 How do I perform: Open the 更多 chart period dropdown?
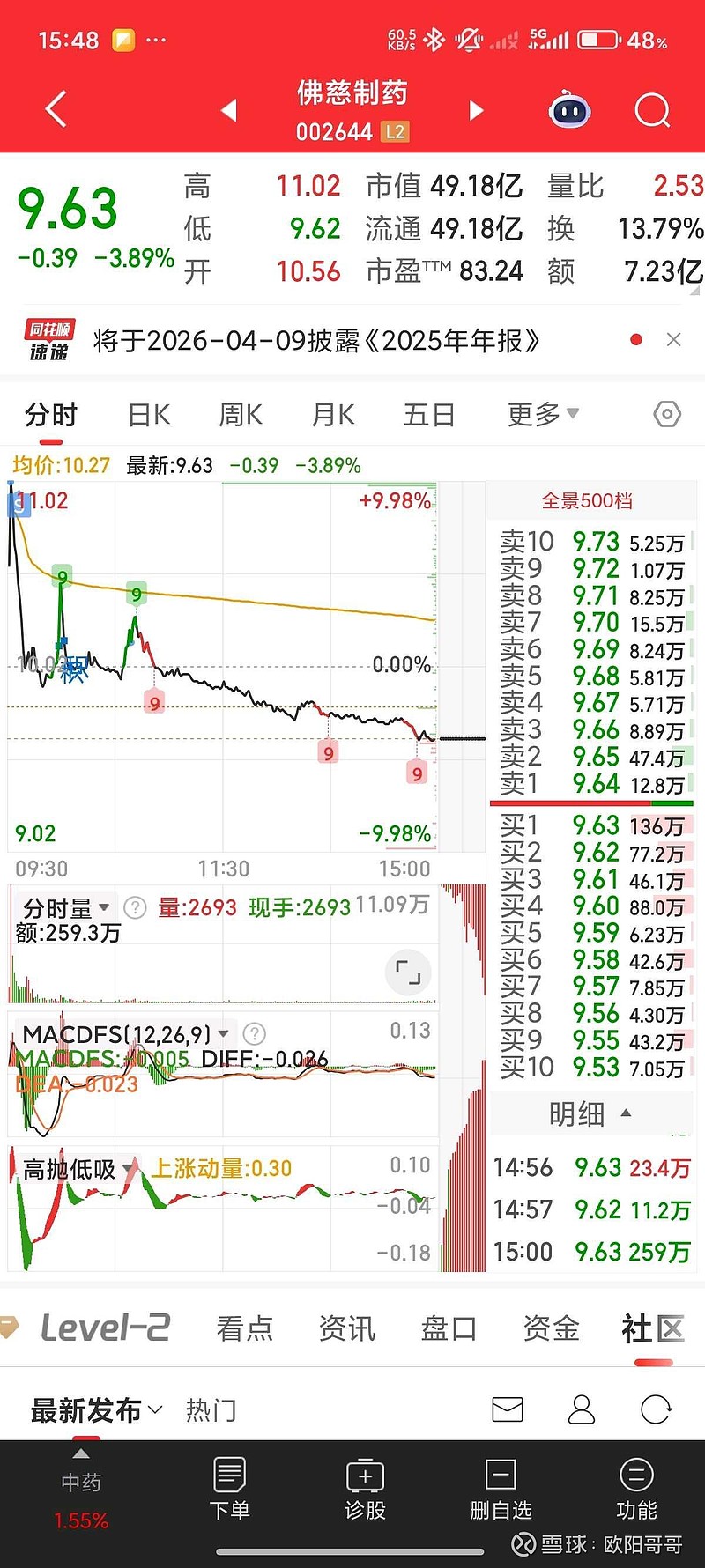pos(541,414)
